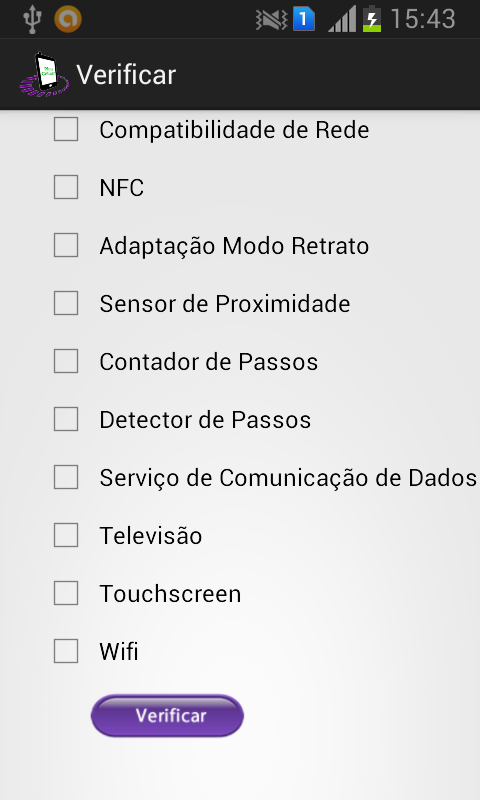The width and height of the screenshot is (480, 800).
Task: Select the NFC checkbox
Action: click(66, 187)
